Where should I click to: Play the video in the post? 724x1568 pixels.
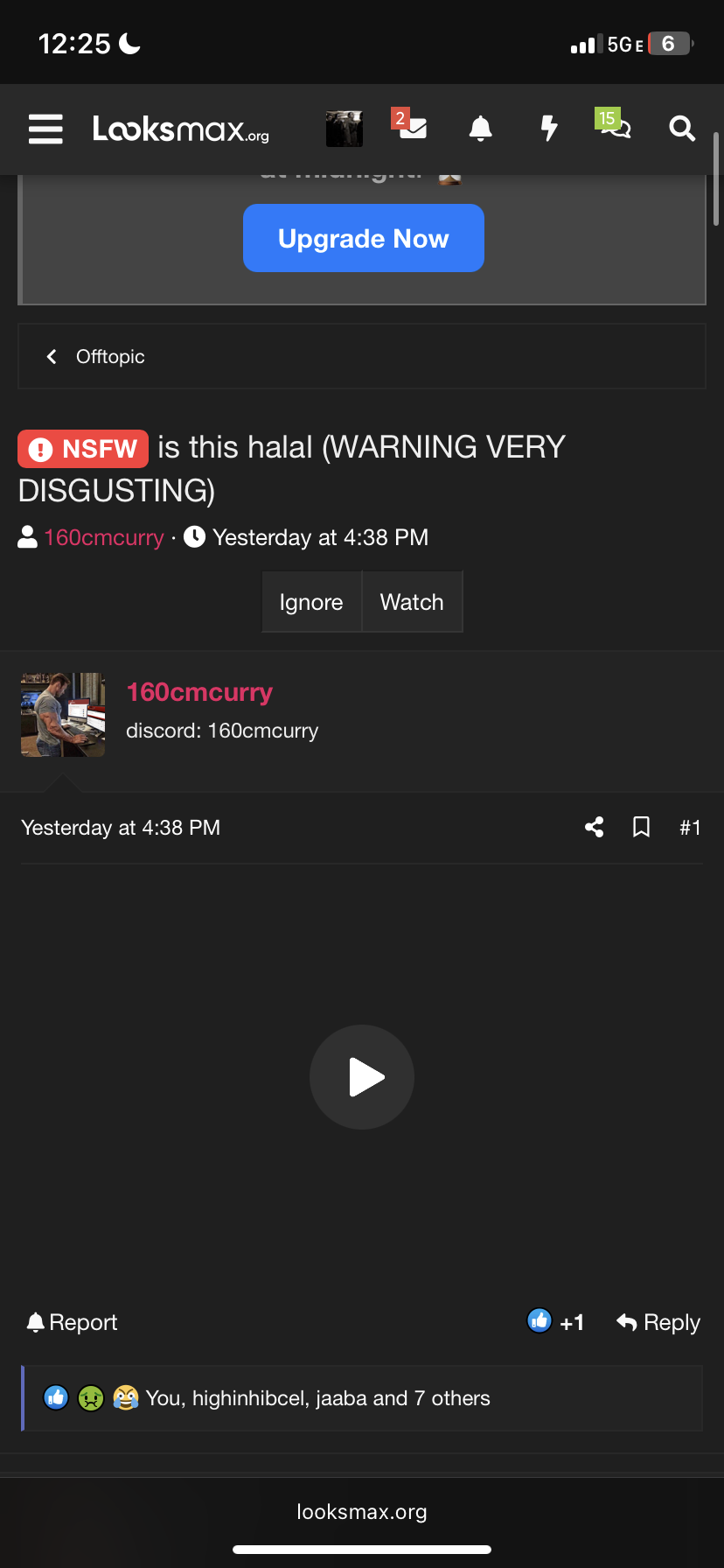pyautogui.click(x=362, y=1077)
